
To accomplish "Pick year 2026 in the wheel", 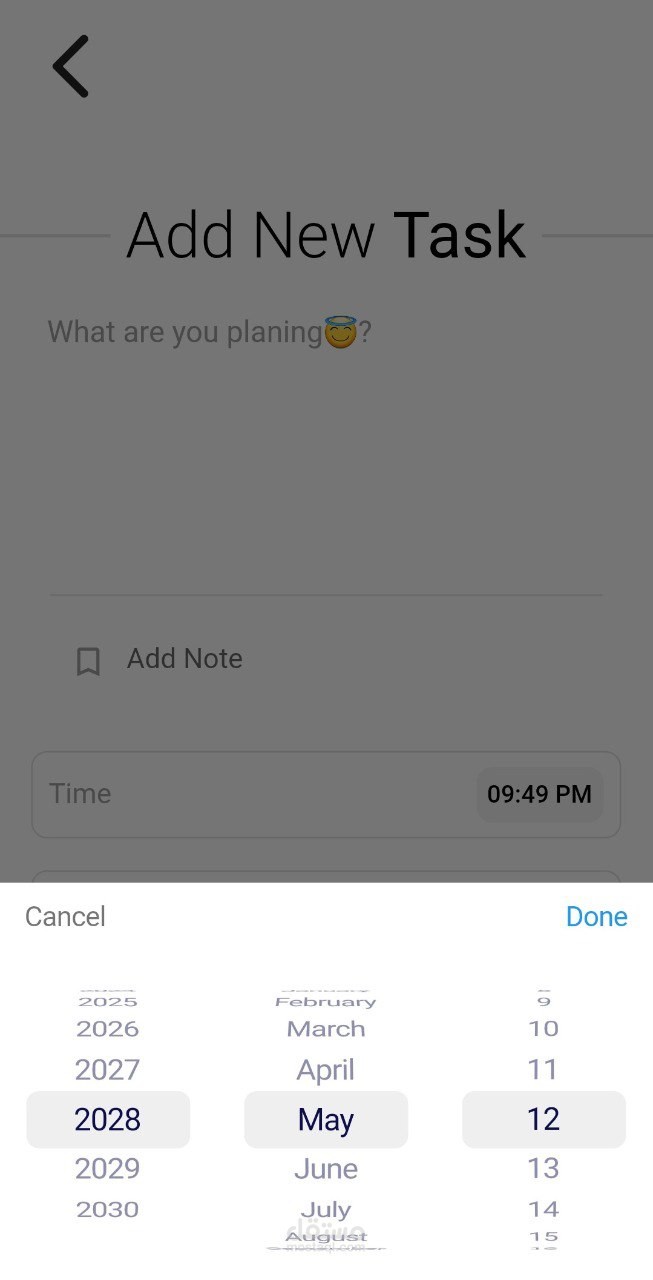I will tap(107, 1028).
